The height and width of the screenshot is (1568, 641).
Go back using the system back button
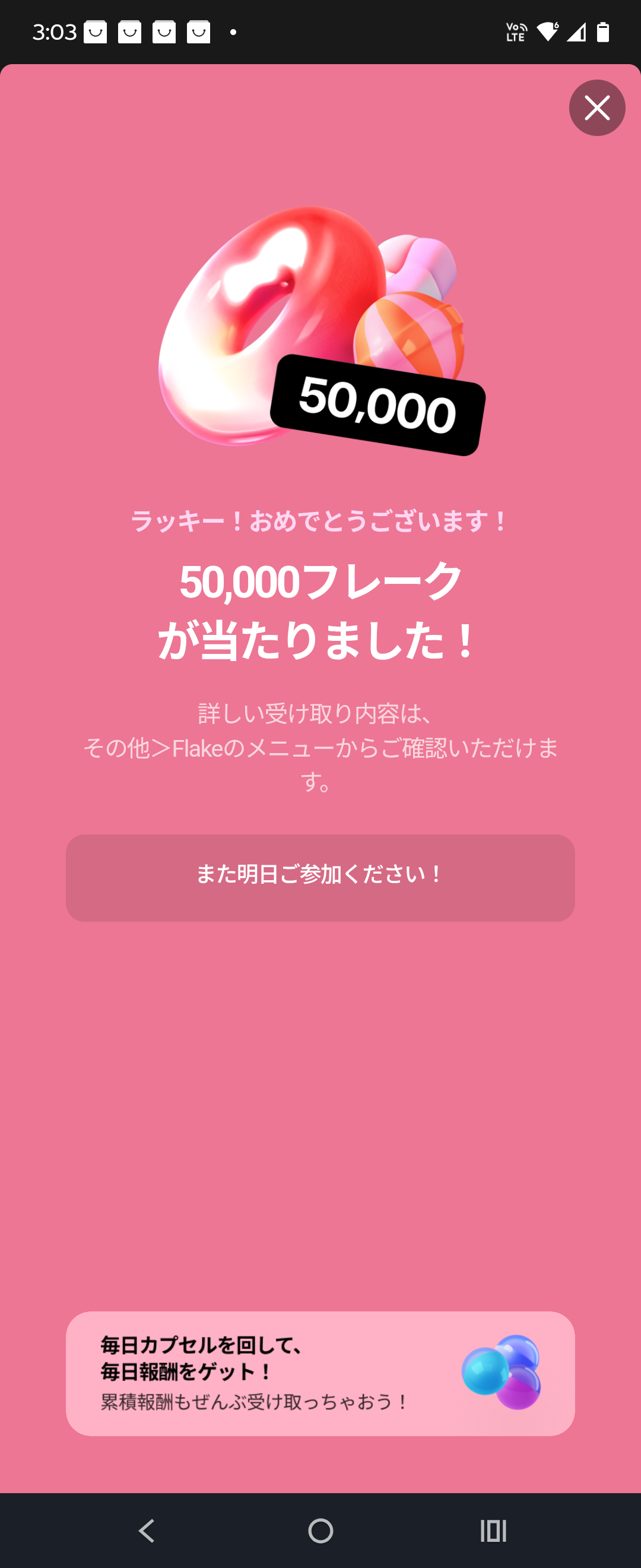point(147,1530)
